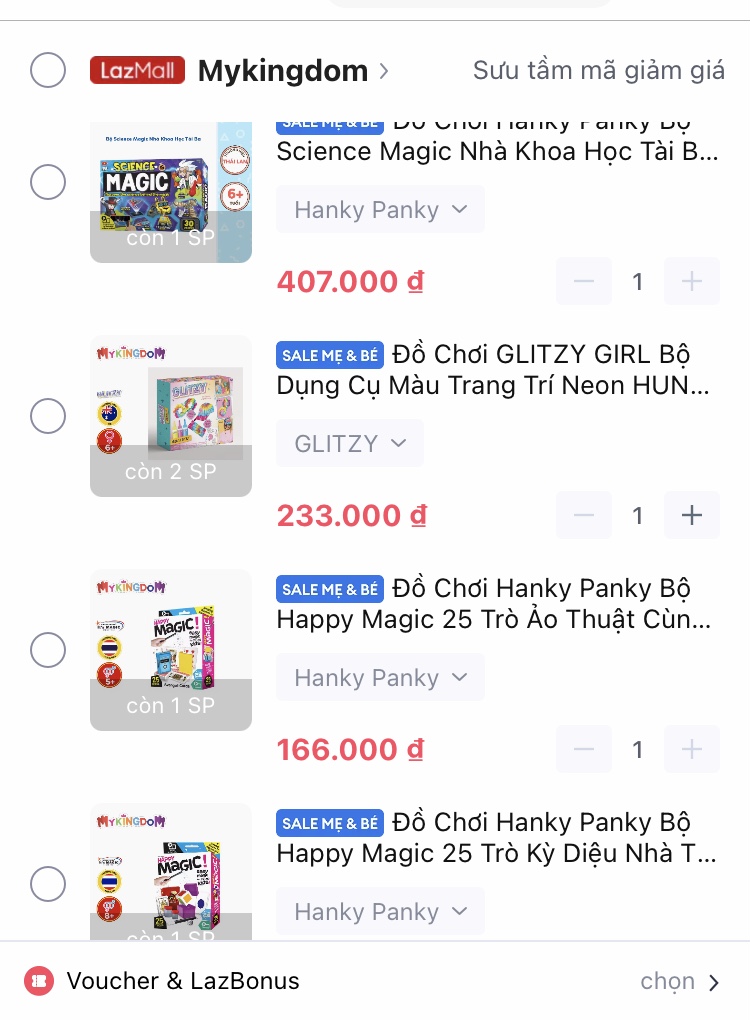Select Happy Magic 25 Trò Kỳ Diệu checkbox

[48, 884]
